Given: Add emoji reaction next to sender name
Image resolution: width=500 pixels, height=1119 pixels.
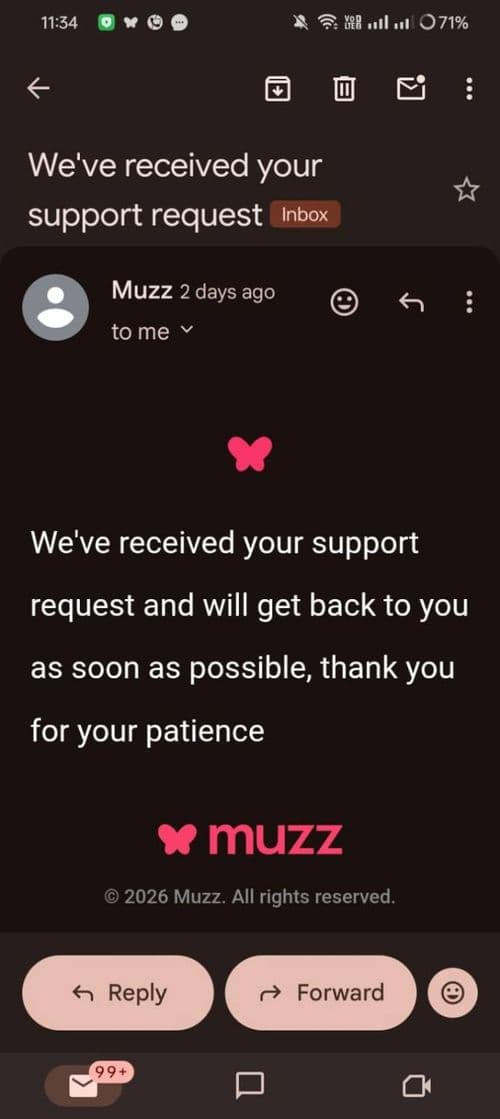Looking at the screenshot, I should pos(344,304).
